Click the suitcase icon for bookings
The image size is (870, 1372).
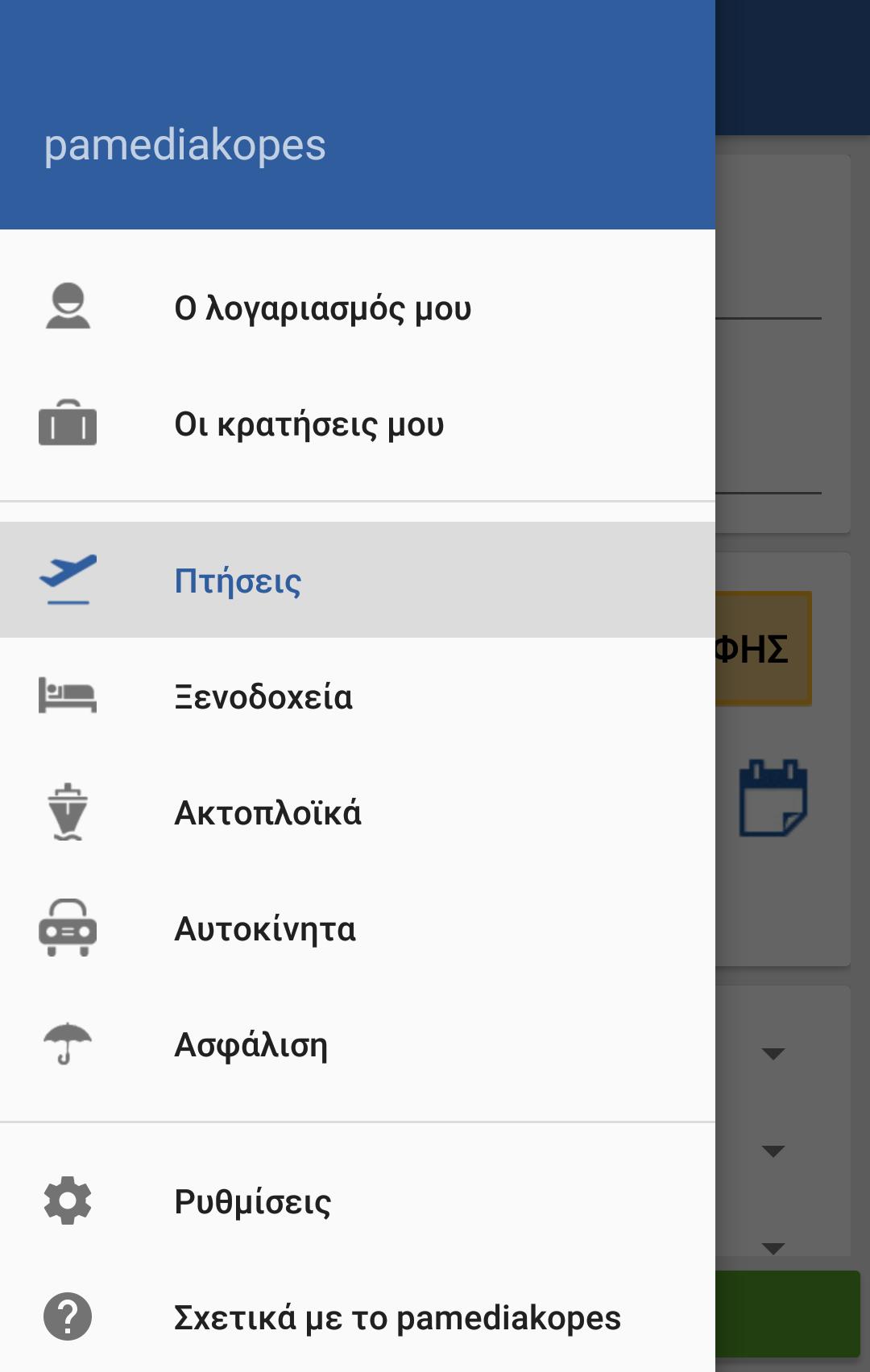[68, 424]
